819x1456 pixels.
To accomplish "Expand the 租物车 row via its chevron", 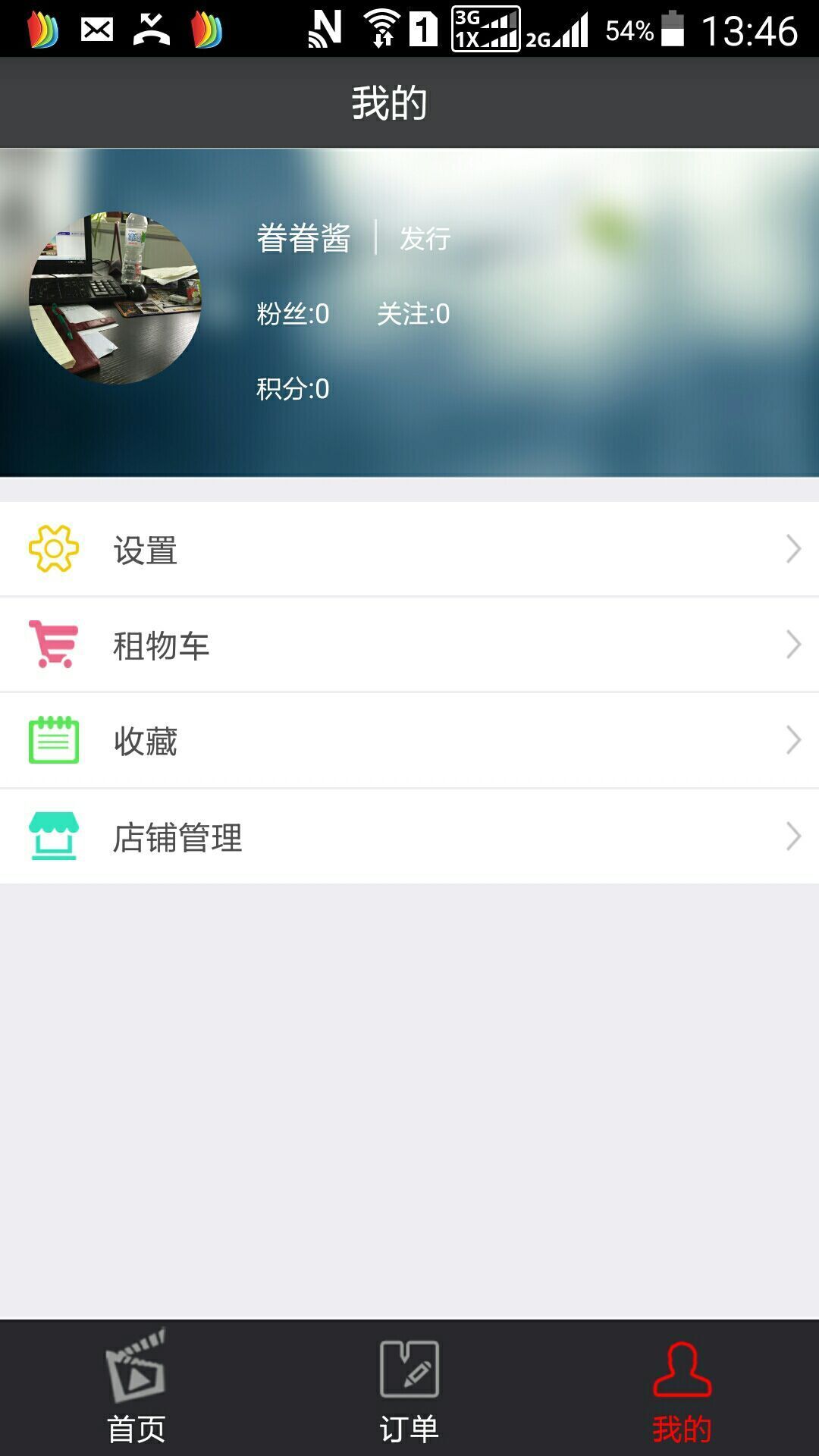I will [x=792, y=645].
